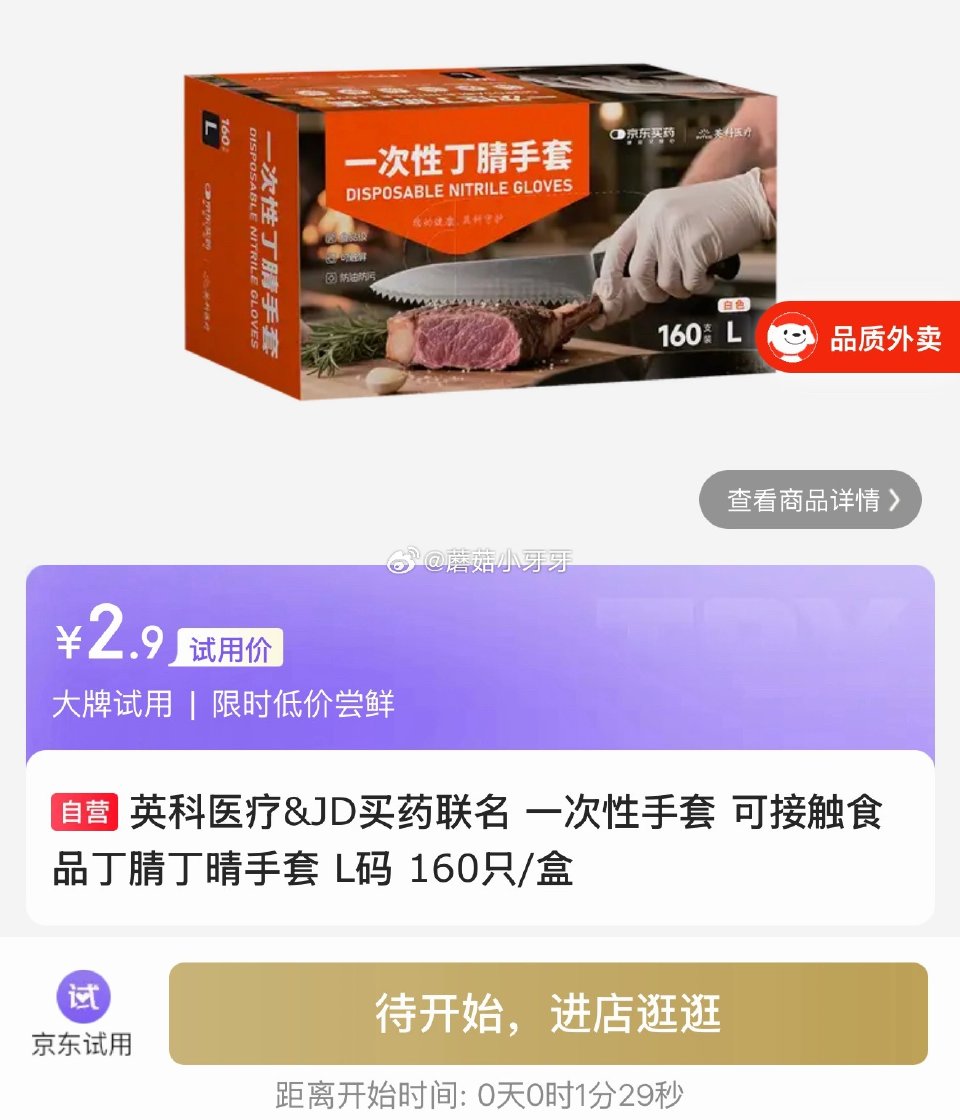Click the JD mascot icon on 品质外卖 badge
Image resolution: width=960 pixels, height=1120 pixels.
point(793,337)
